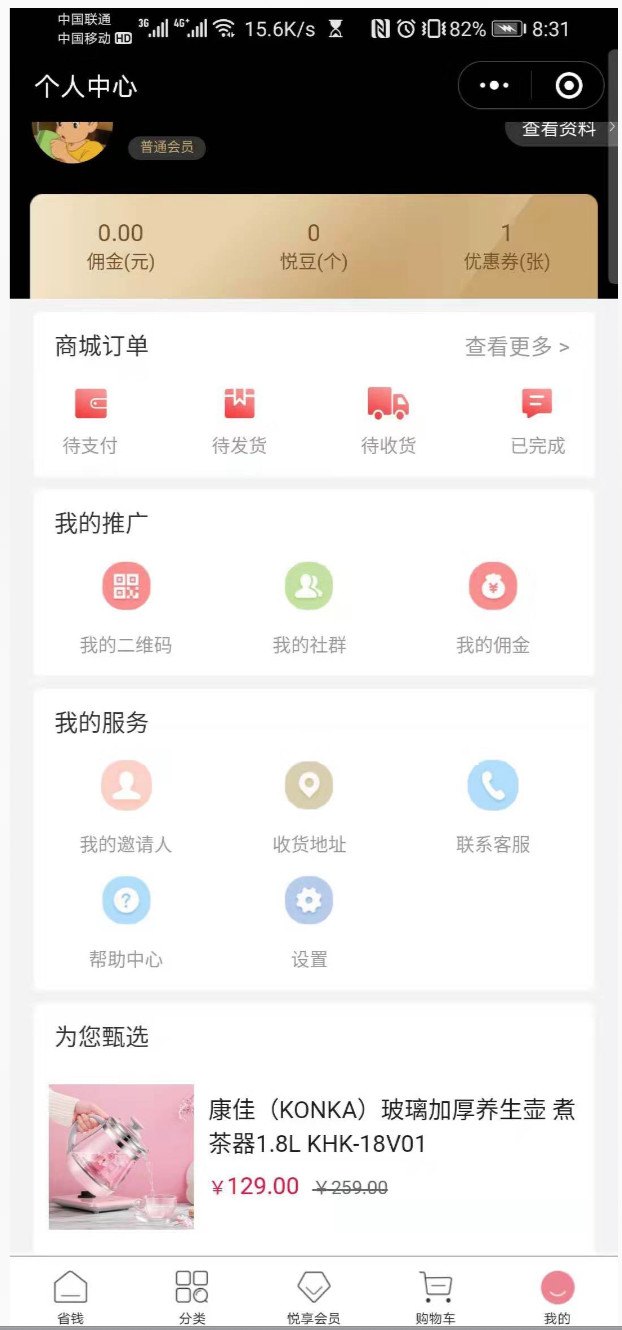The height and width of the screenshot is (1330, 622).
Task: Open 我的二维码
Action: [x=126, y=606]
